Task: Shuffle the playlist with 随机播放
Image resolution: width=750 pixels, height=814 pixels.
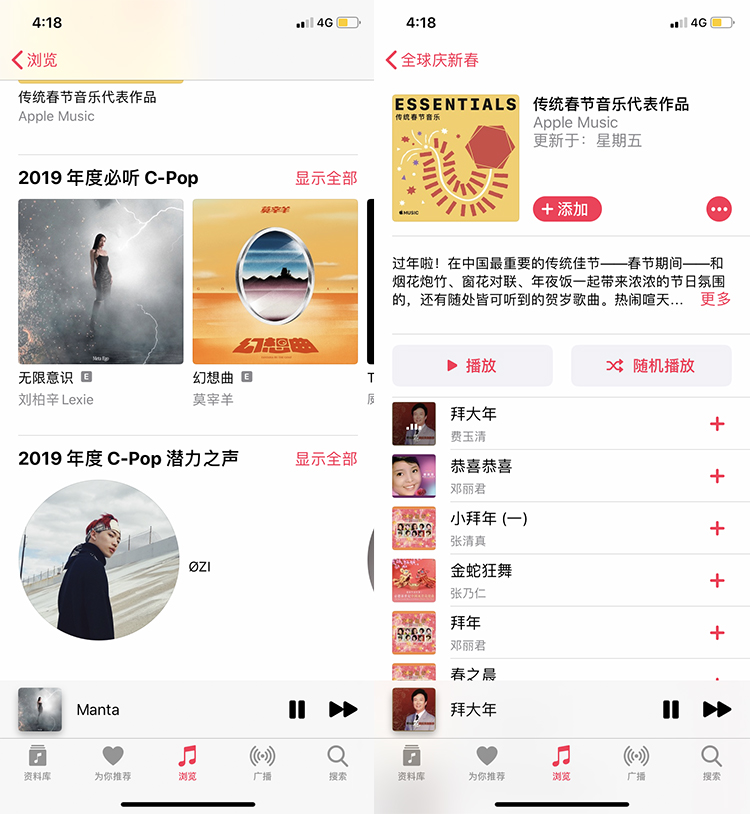Action: tap(651, 366)
